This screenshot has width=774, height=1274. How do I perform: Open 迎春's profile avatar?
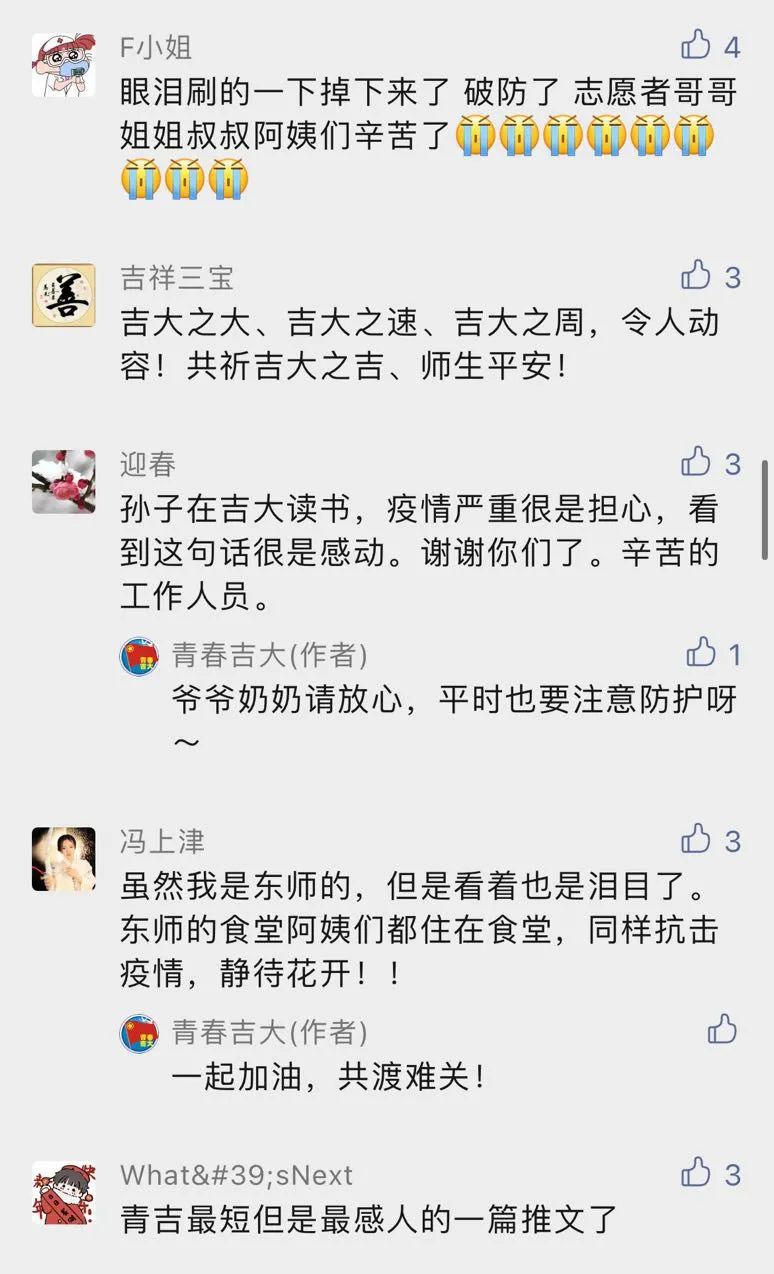(x=64, y=482)
